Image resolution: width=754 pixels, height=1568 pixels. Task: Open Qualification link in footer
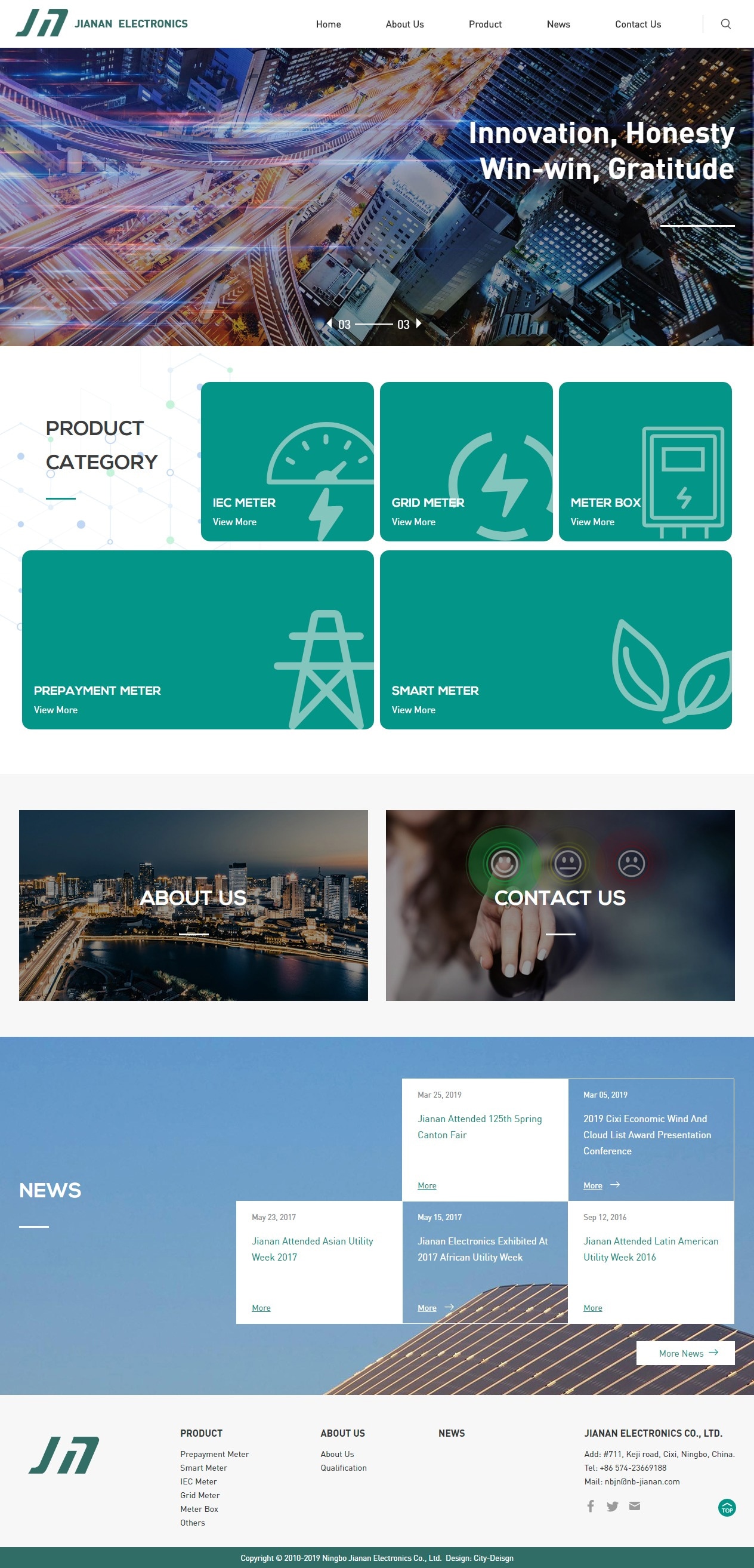tap(343, 1468)
